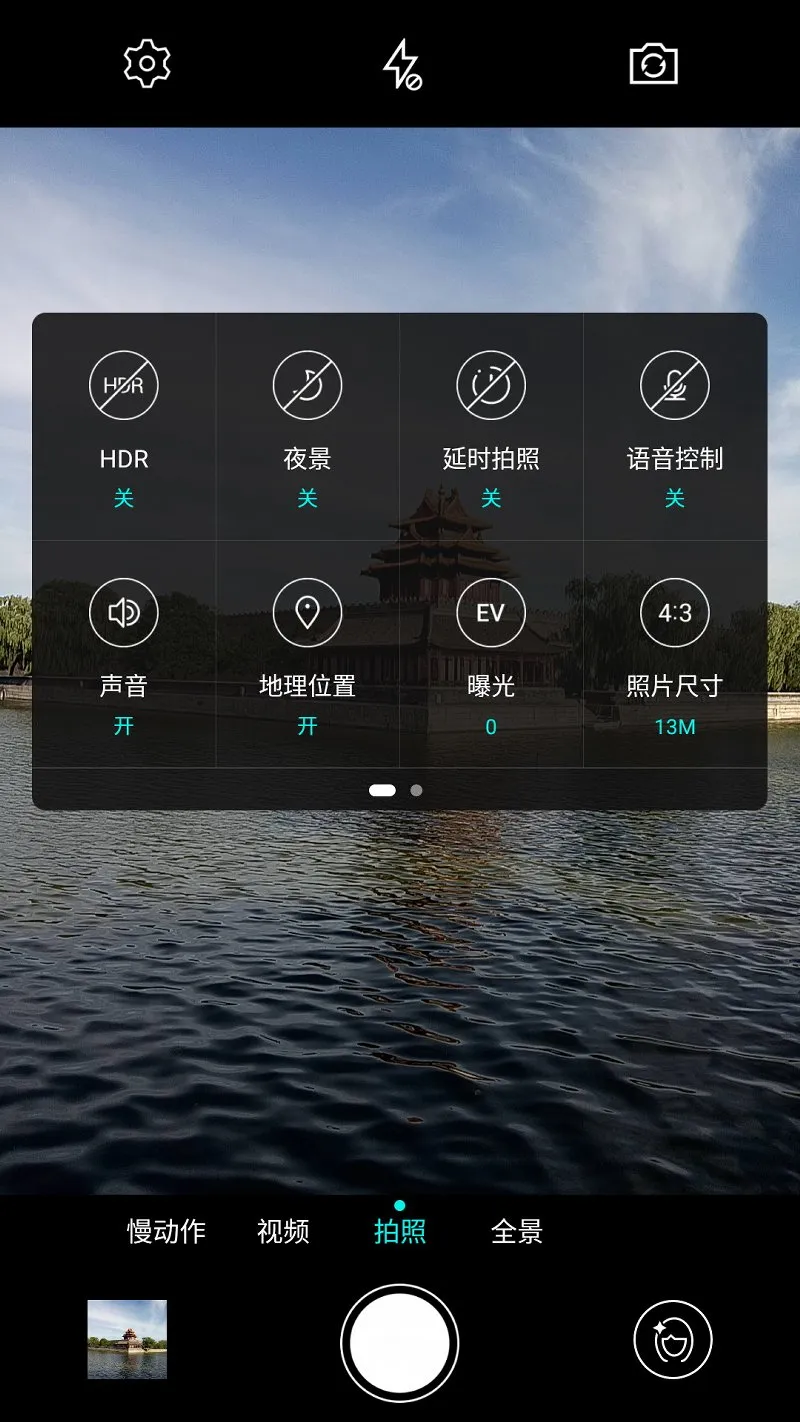Switch between front and rear camera

pos(653,65)
